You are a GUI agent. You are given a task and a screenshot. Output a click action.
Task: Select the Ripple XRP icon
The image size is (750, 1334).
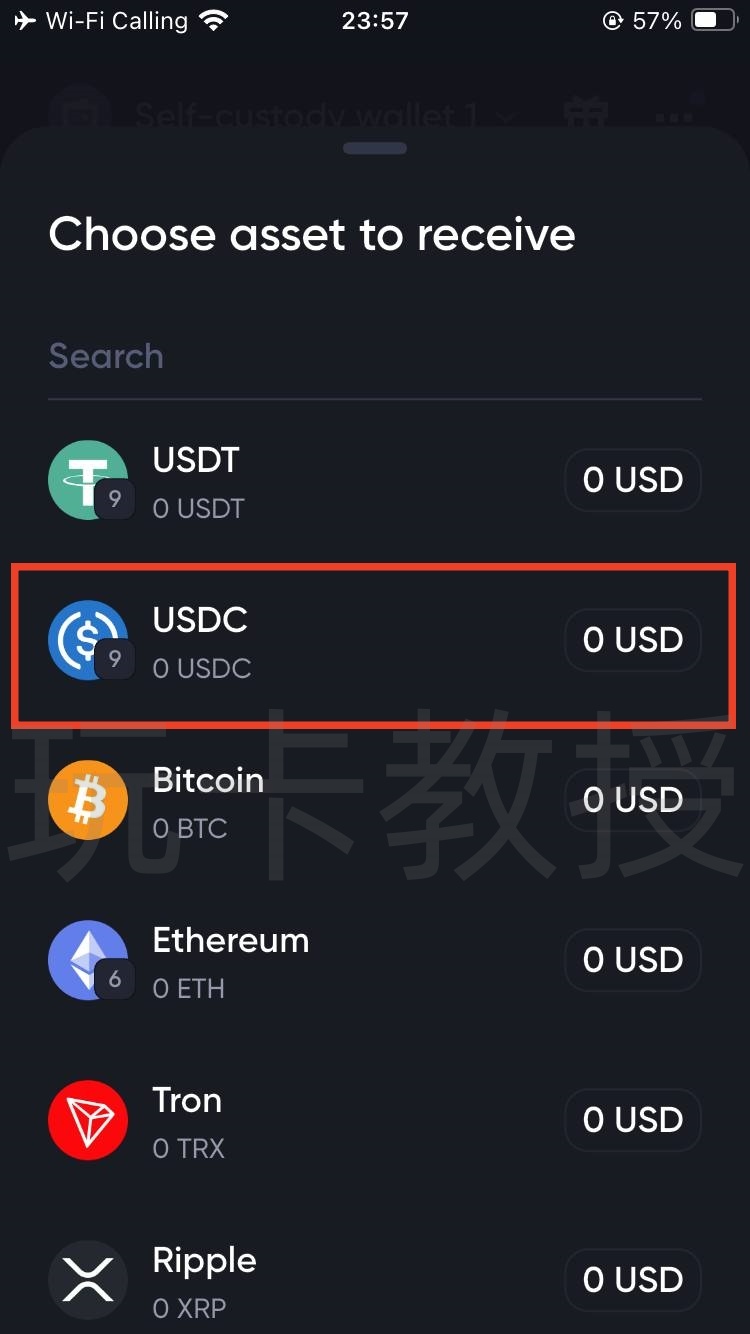coord(88,1279)
